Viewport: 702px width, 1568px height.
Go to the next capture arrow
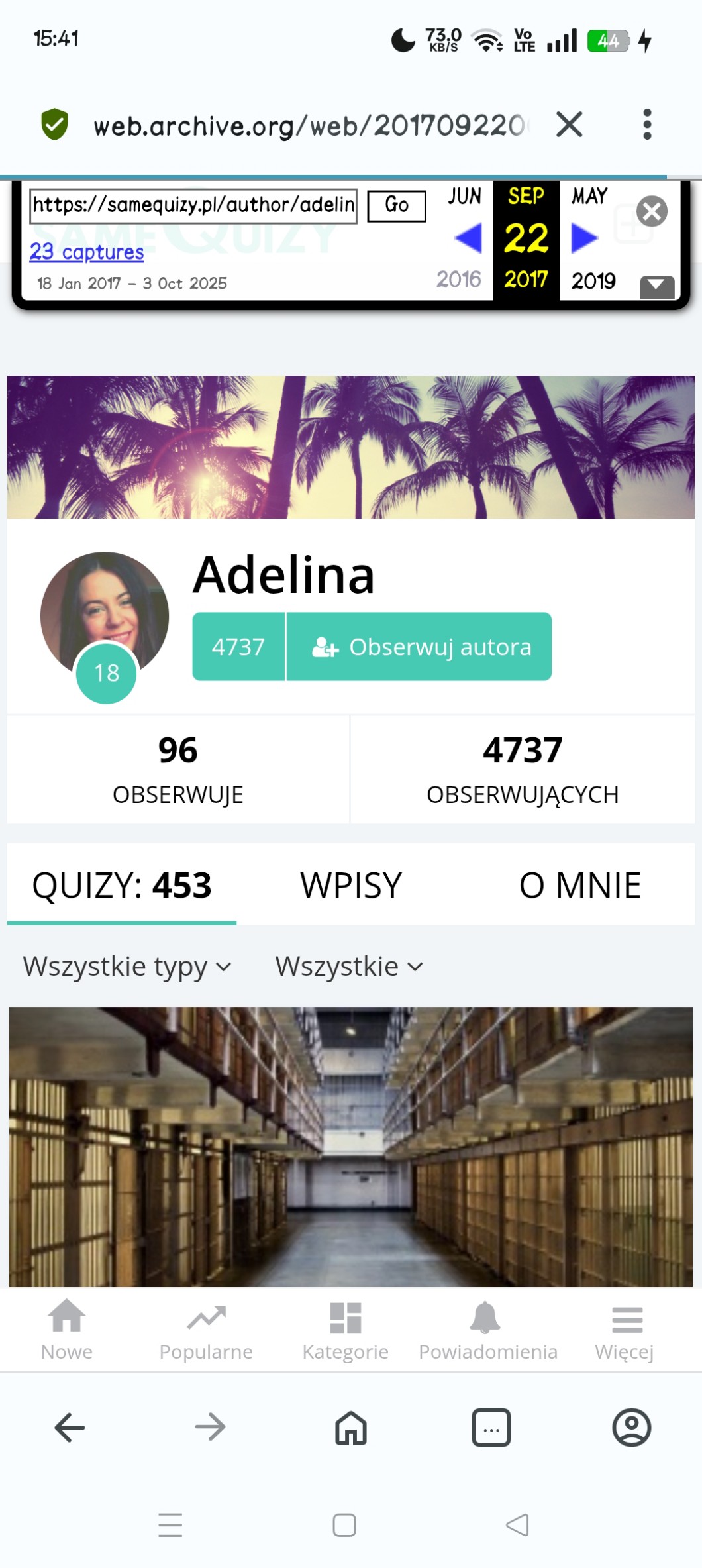(584, 238)
